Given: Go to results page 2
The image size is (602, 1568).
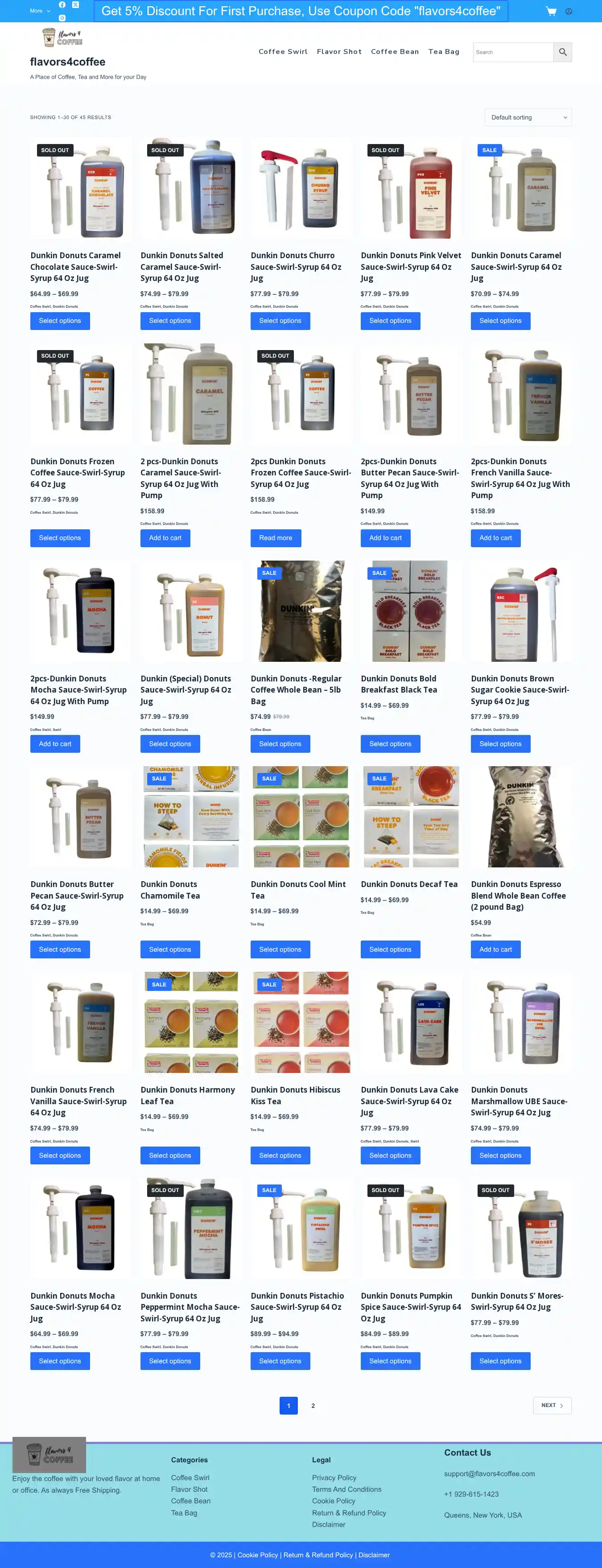Looking at the screenshot, I should click(x=313, y=1406).
